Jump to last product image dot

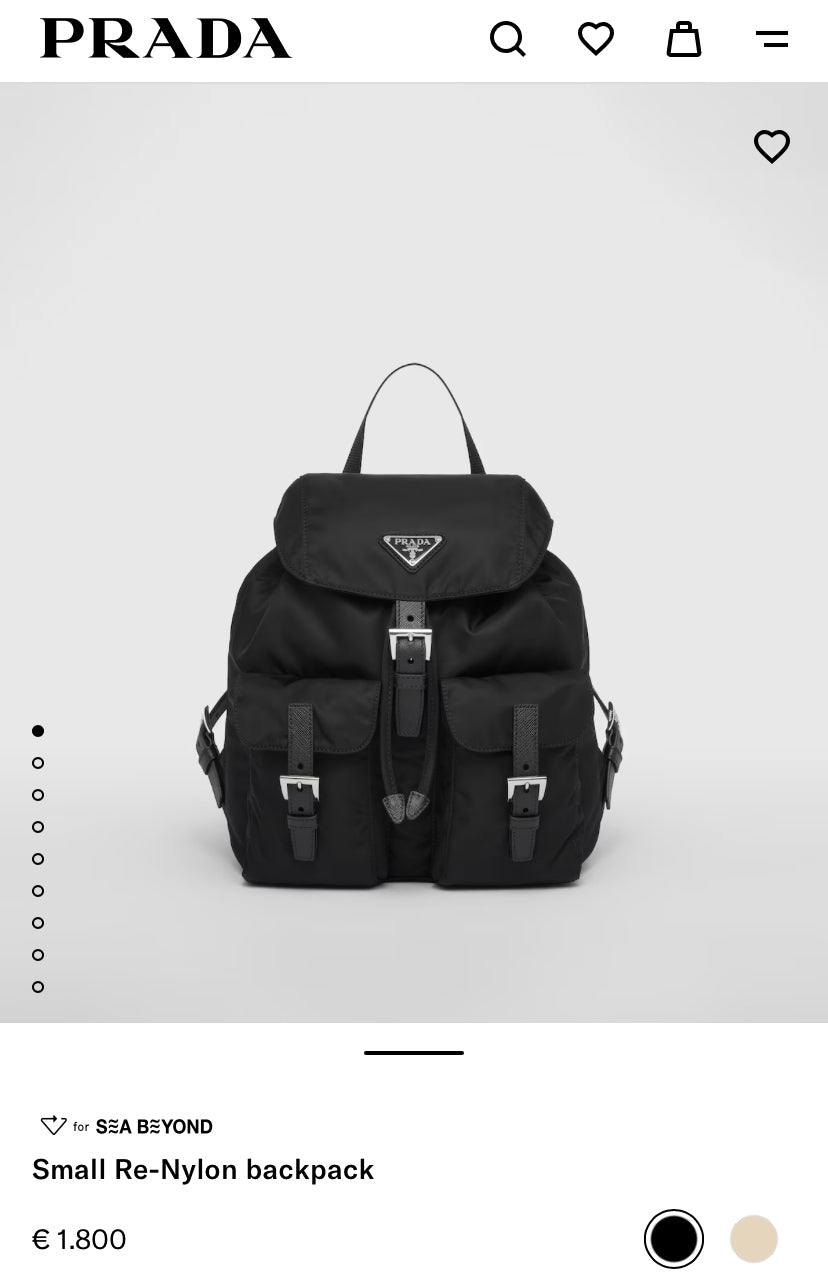(38, 987)
